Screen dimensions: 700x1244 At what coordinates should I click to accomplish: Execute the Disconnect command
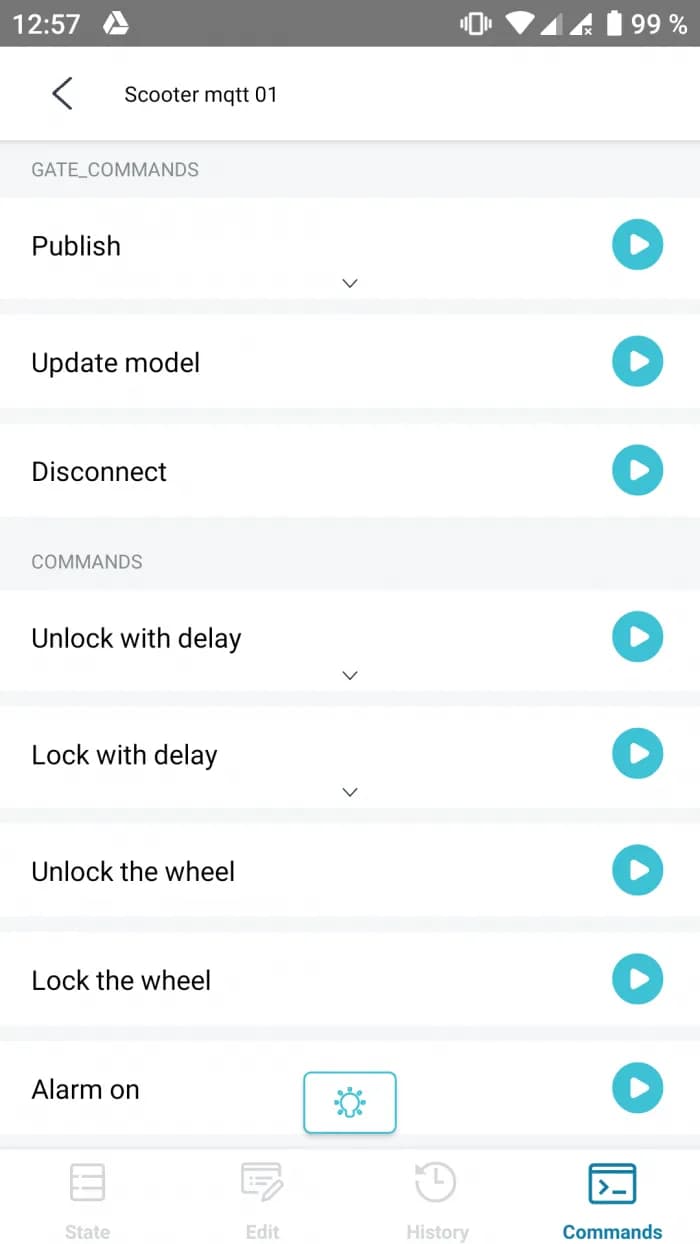637,471
